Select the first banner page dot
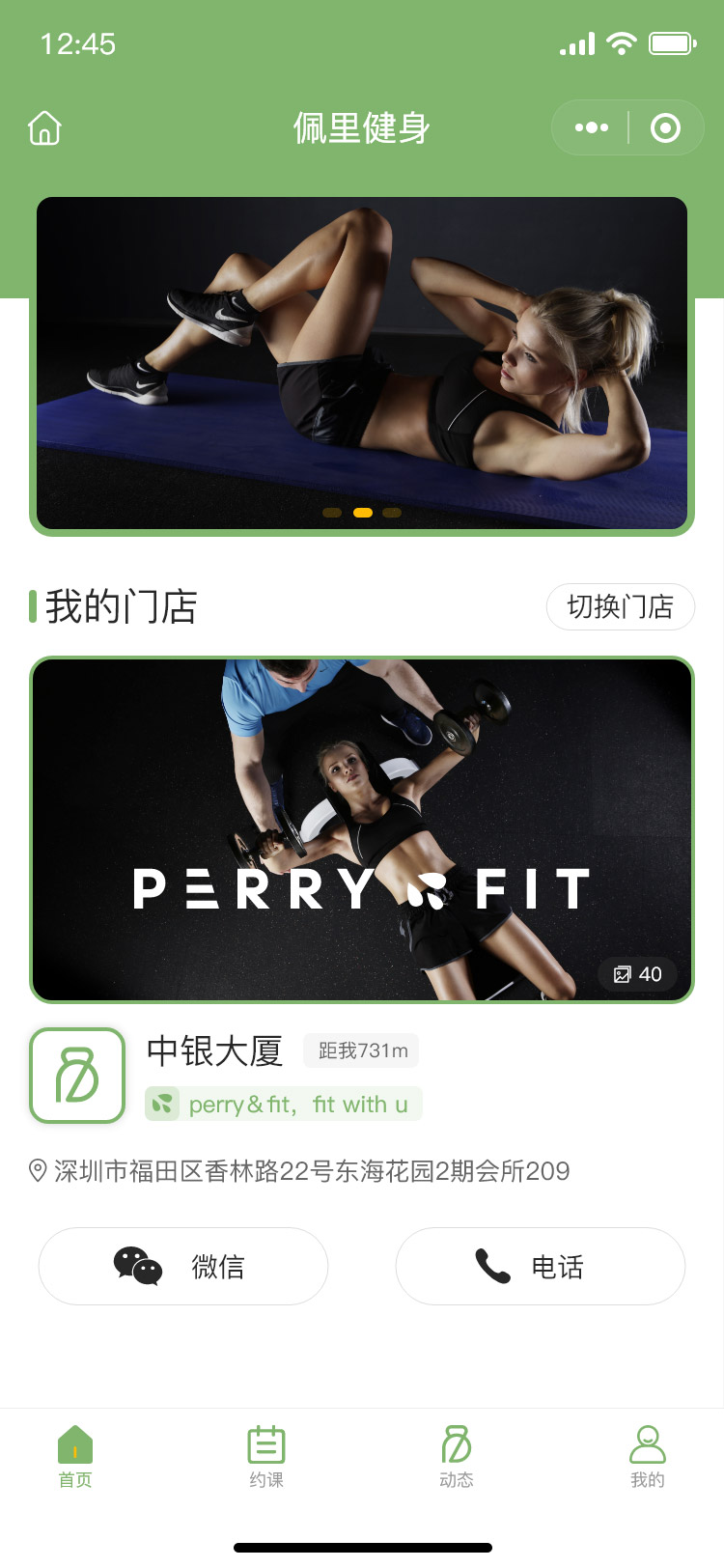Screen dimensions: 724x1568 pyautogui.click(x=332, y=513)
